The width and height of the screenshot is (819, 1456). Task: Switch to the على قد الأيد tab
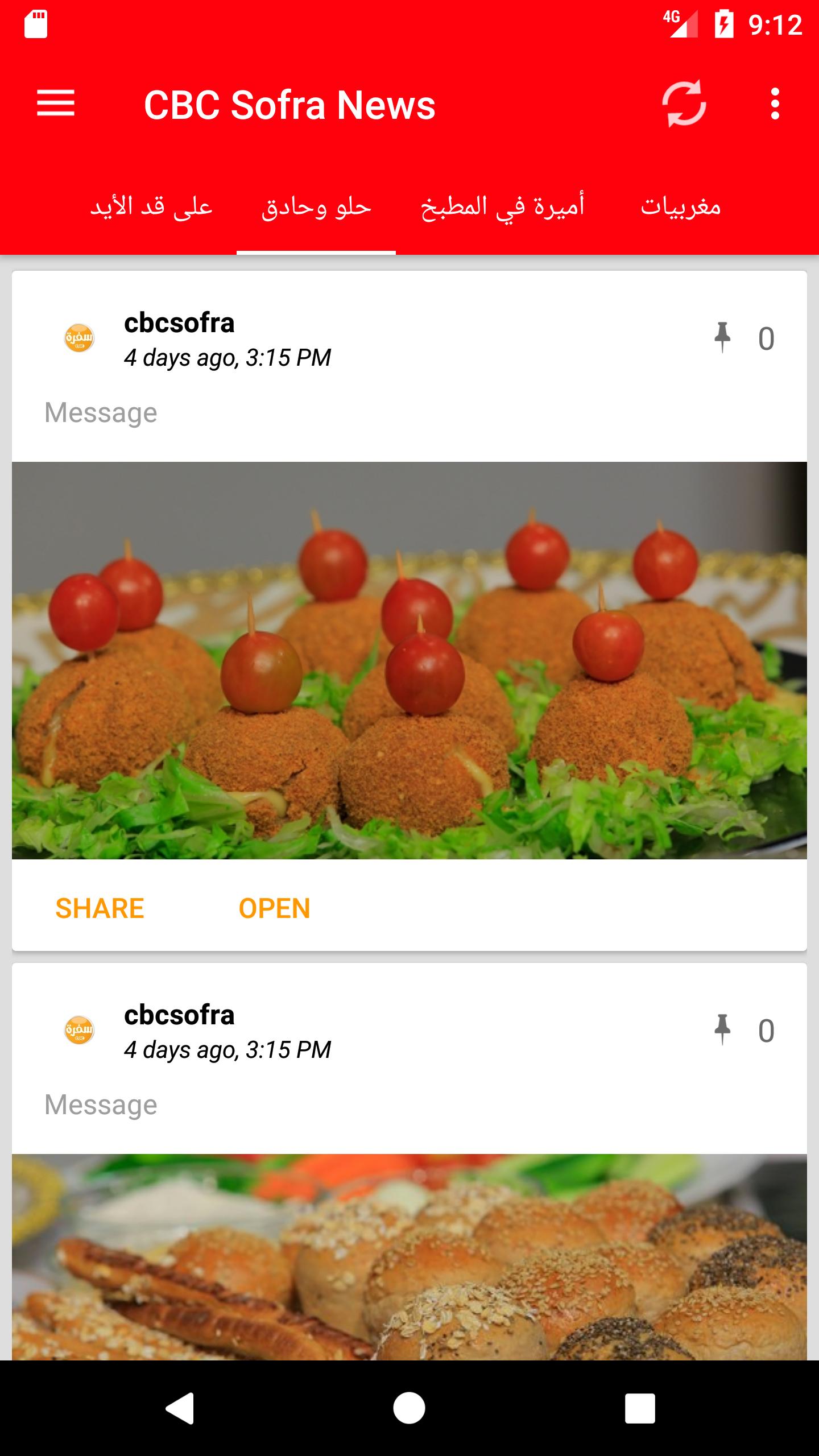click(x=151, y=207)
